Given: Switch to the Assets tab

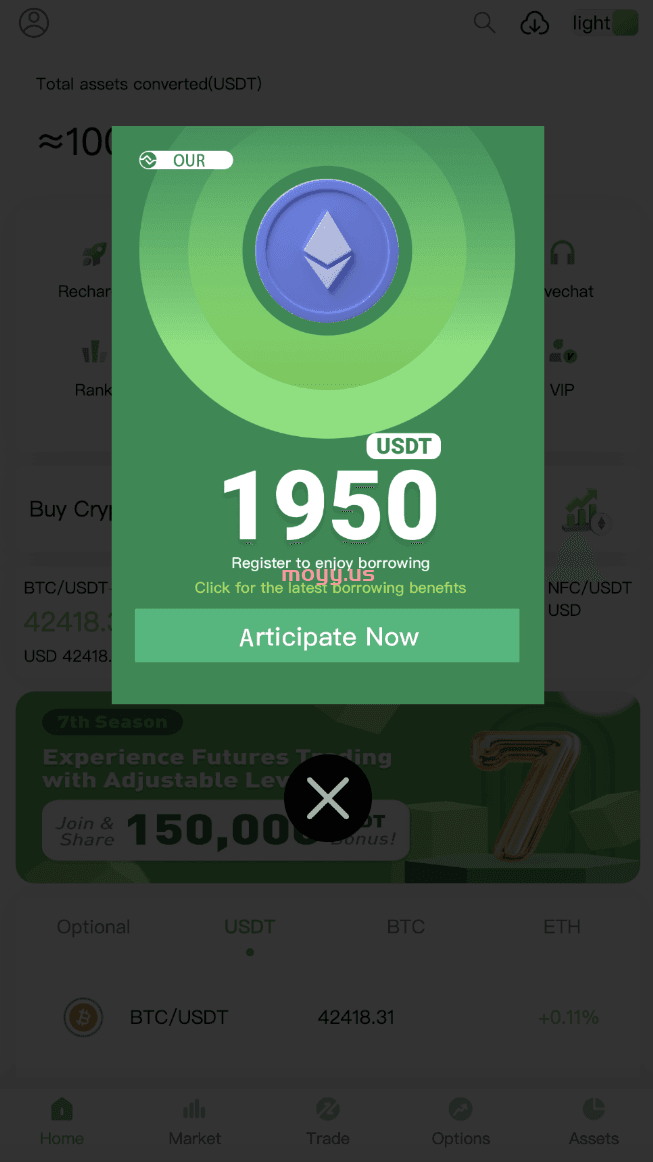Looking at the screenshot, I should click(x=594, y=1122).
